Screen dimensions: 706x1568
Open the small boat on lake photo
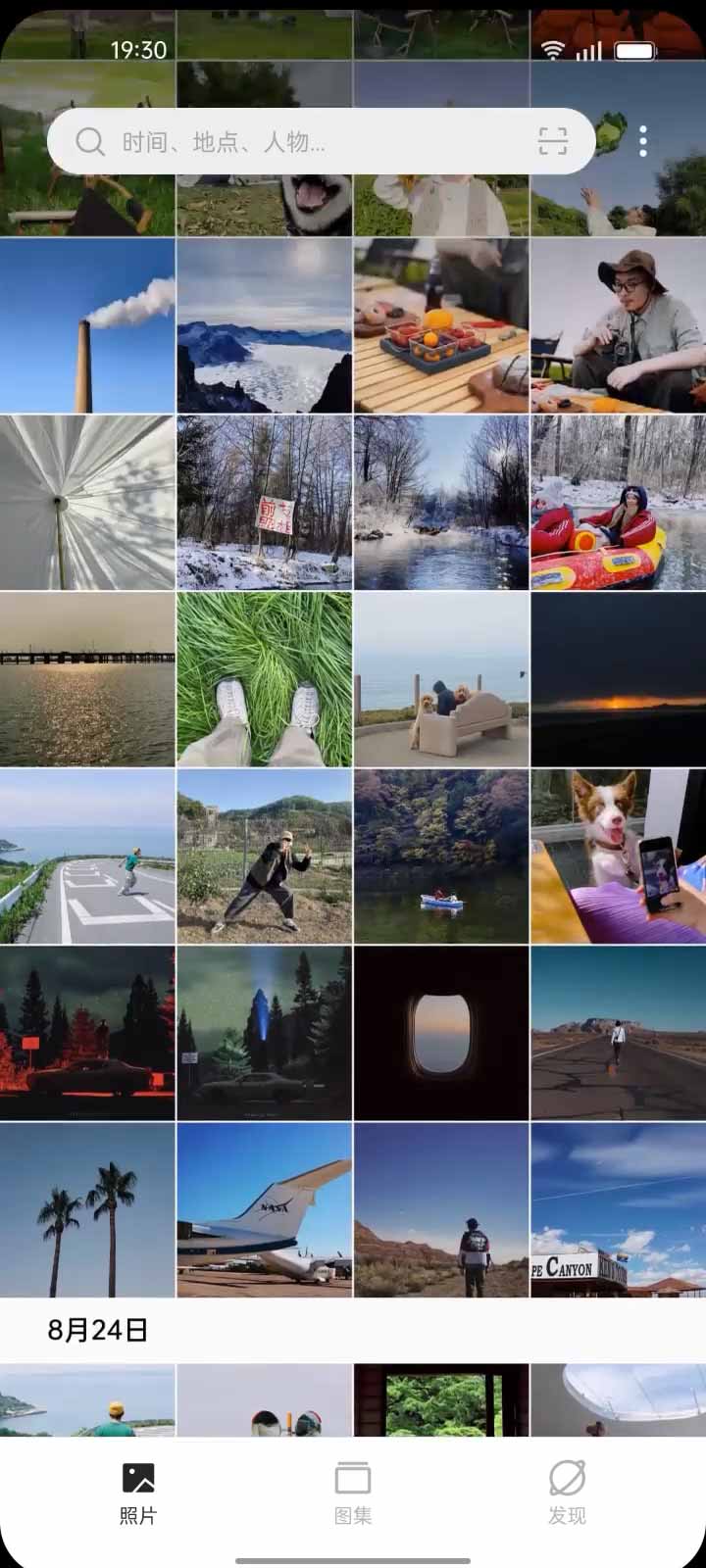click(x=440, y=856)
